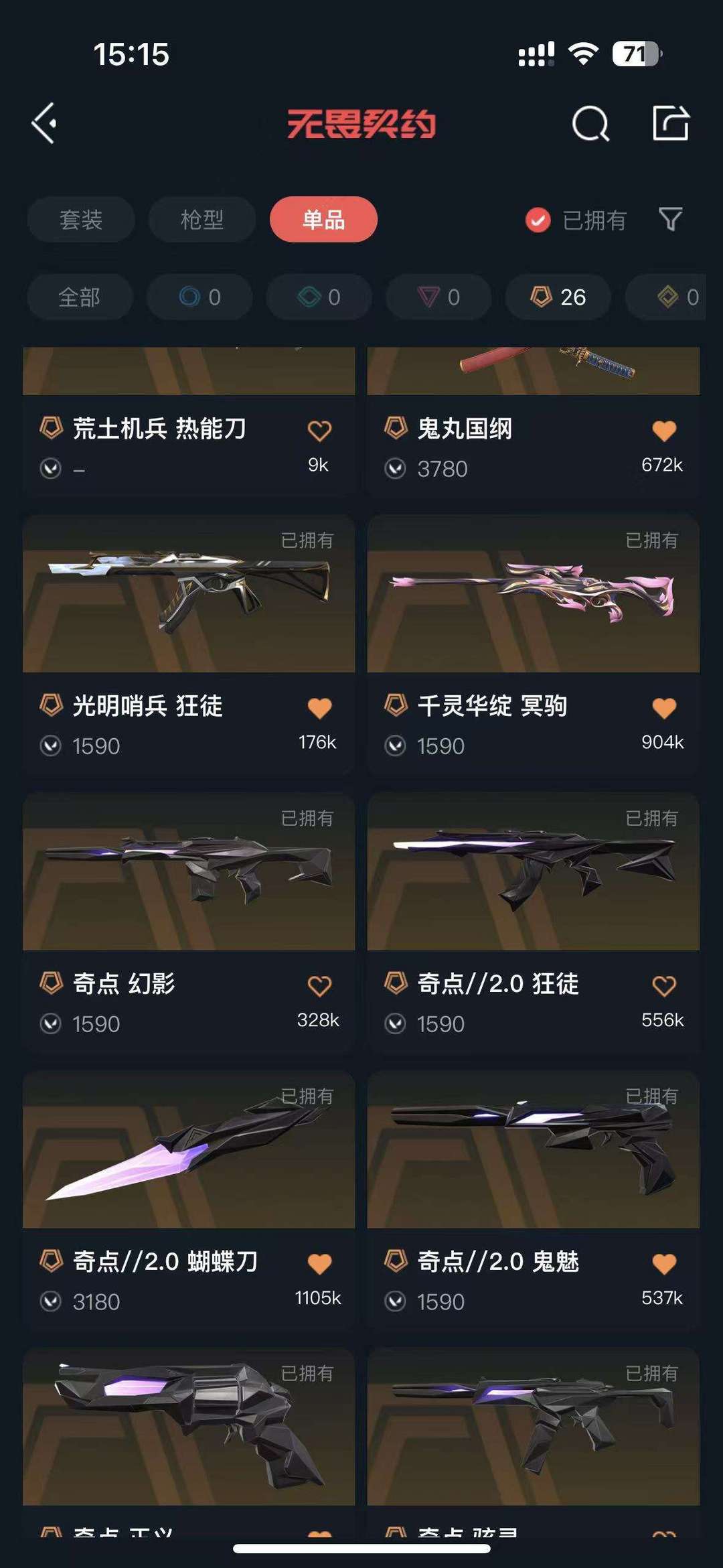Unlike the 奇点//2.0 蝴蝶刀 skin
Viewport: 723px width, 1568px height.
point(319,1263)
